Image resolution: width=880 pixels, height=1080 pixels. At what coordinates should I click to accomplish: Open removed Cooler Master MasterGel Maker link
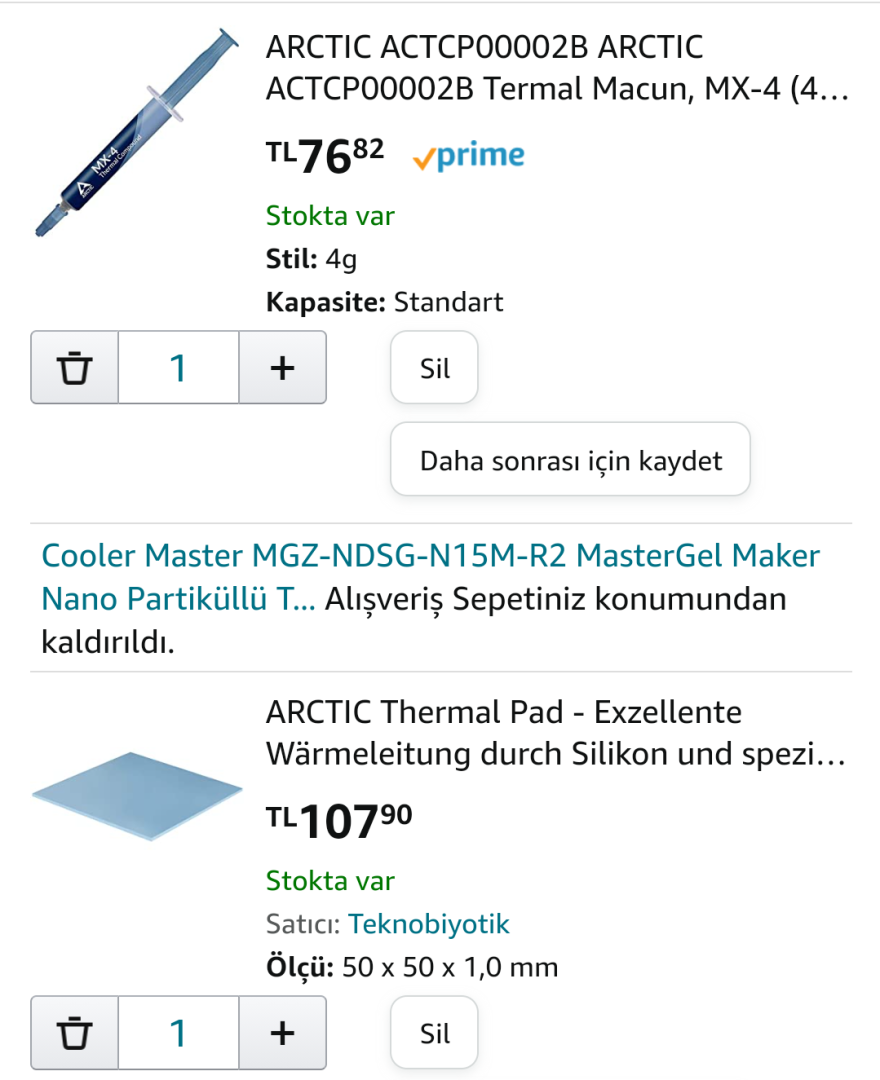coord(430,576)
